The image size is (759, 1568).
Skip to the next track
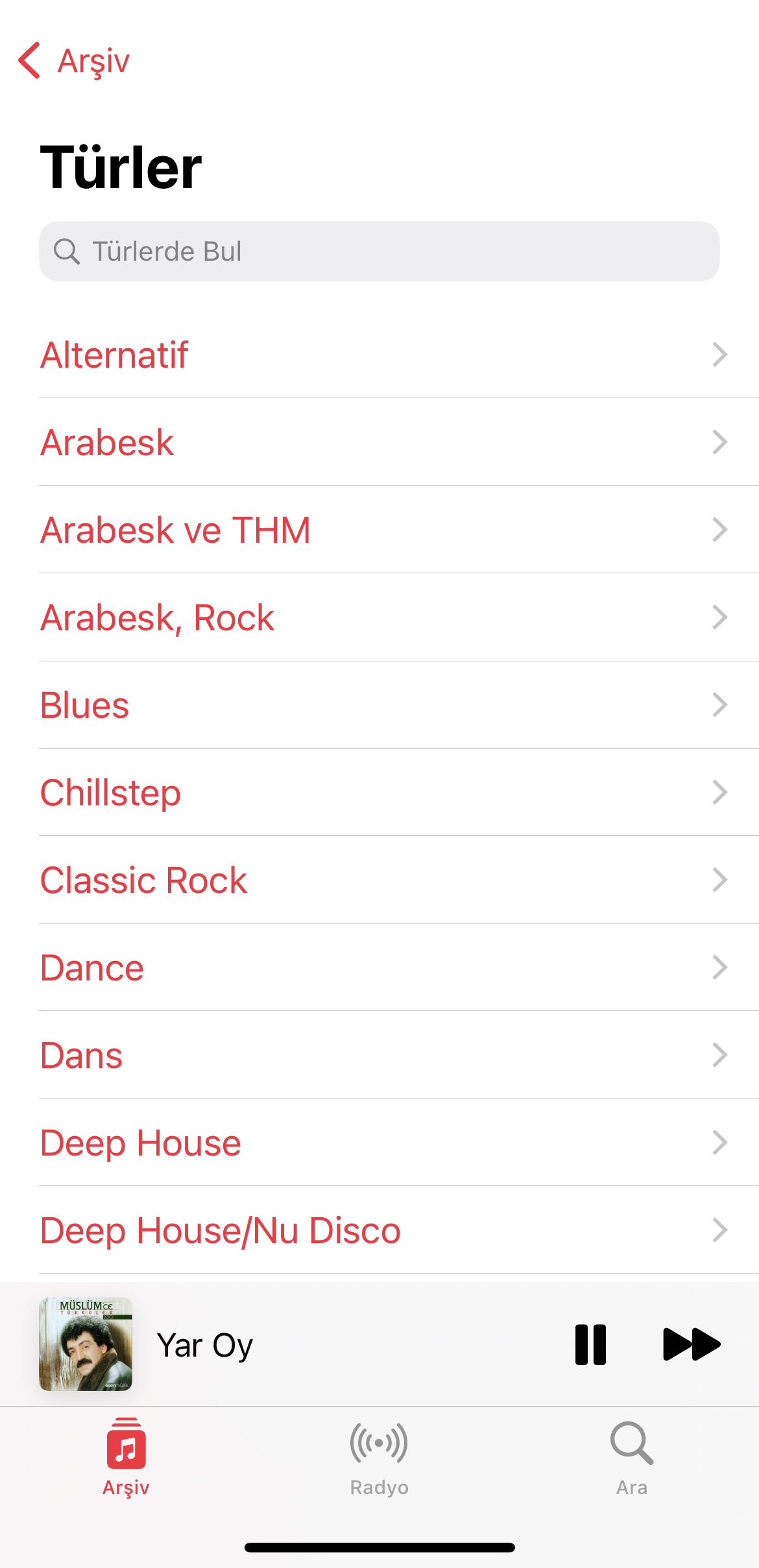pos(692,1344)
